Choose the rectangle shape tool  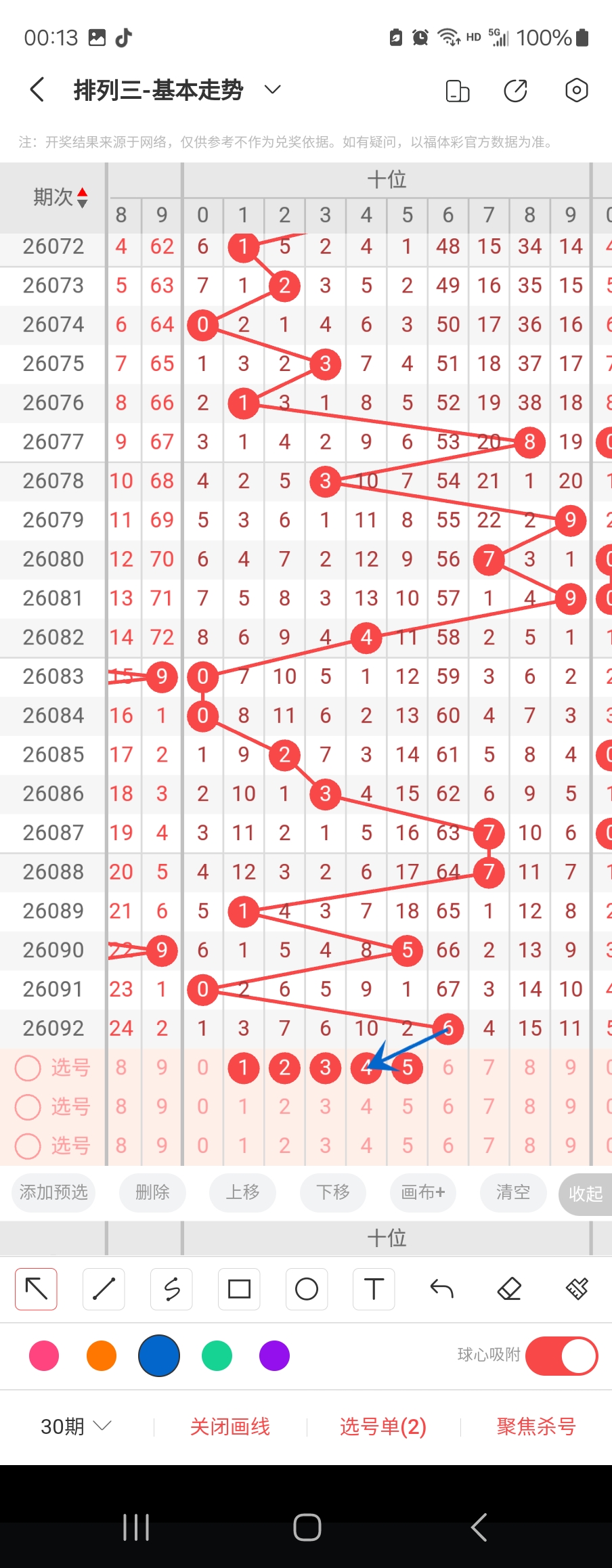239,1289
